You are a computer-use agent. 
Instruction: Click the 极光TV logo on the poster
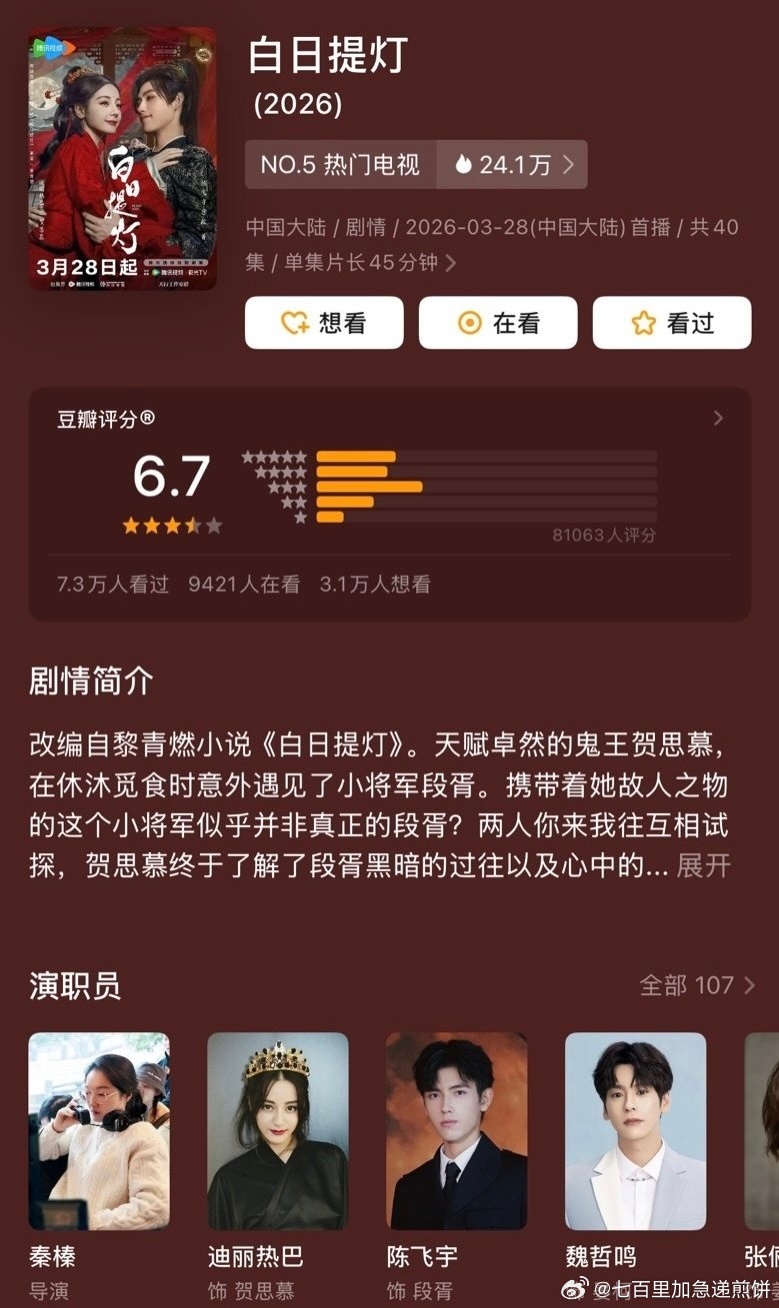click(x=197, y=272)
